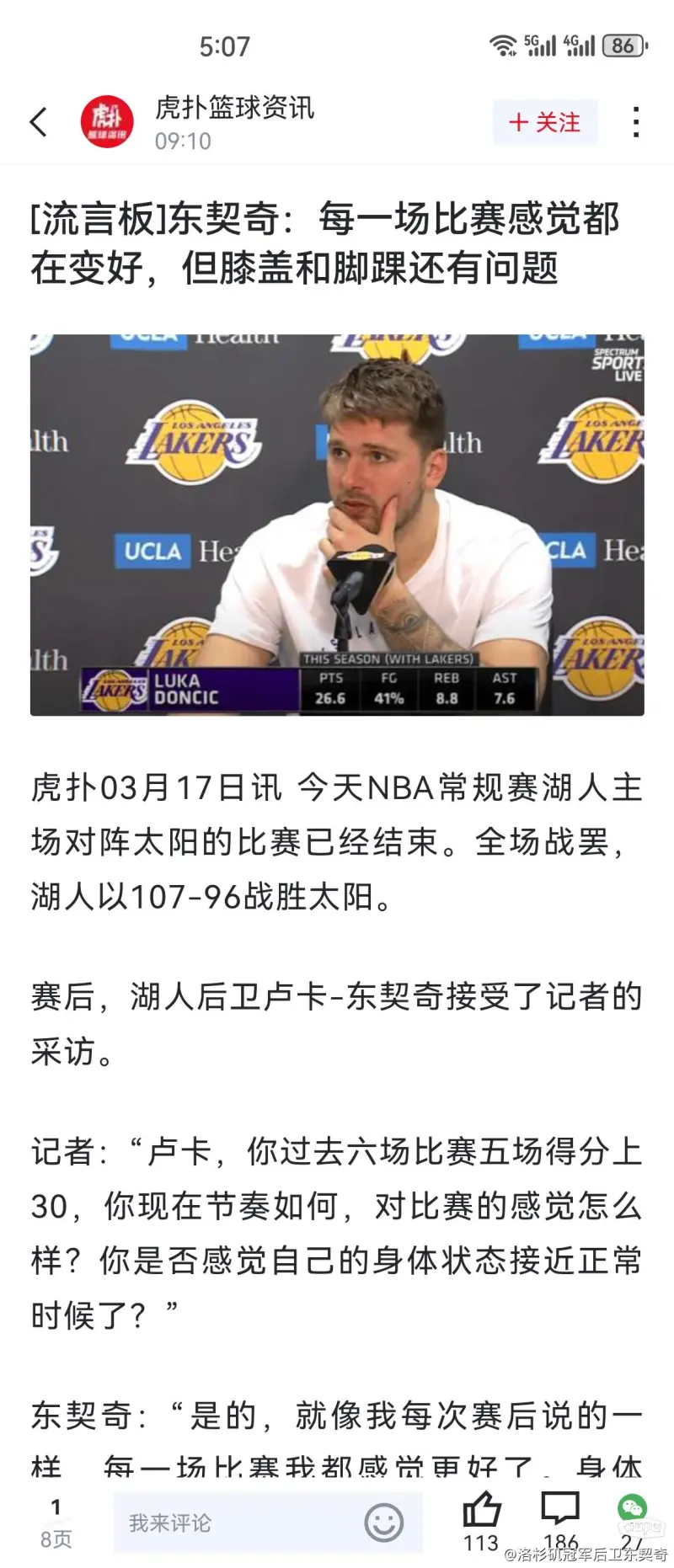Tap the back arrow to return

(38, 122)
